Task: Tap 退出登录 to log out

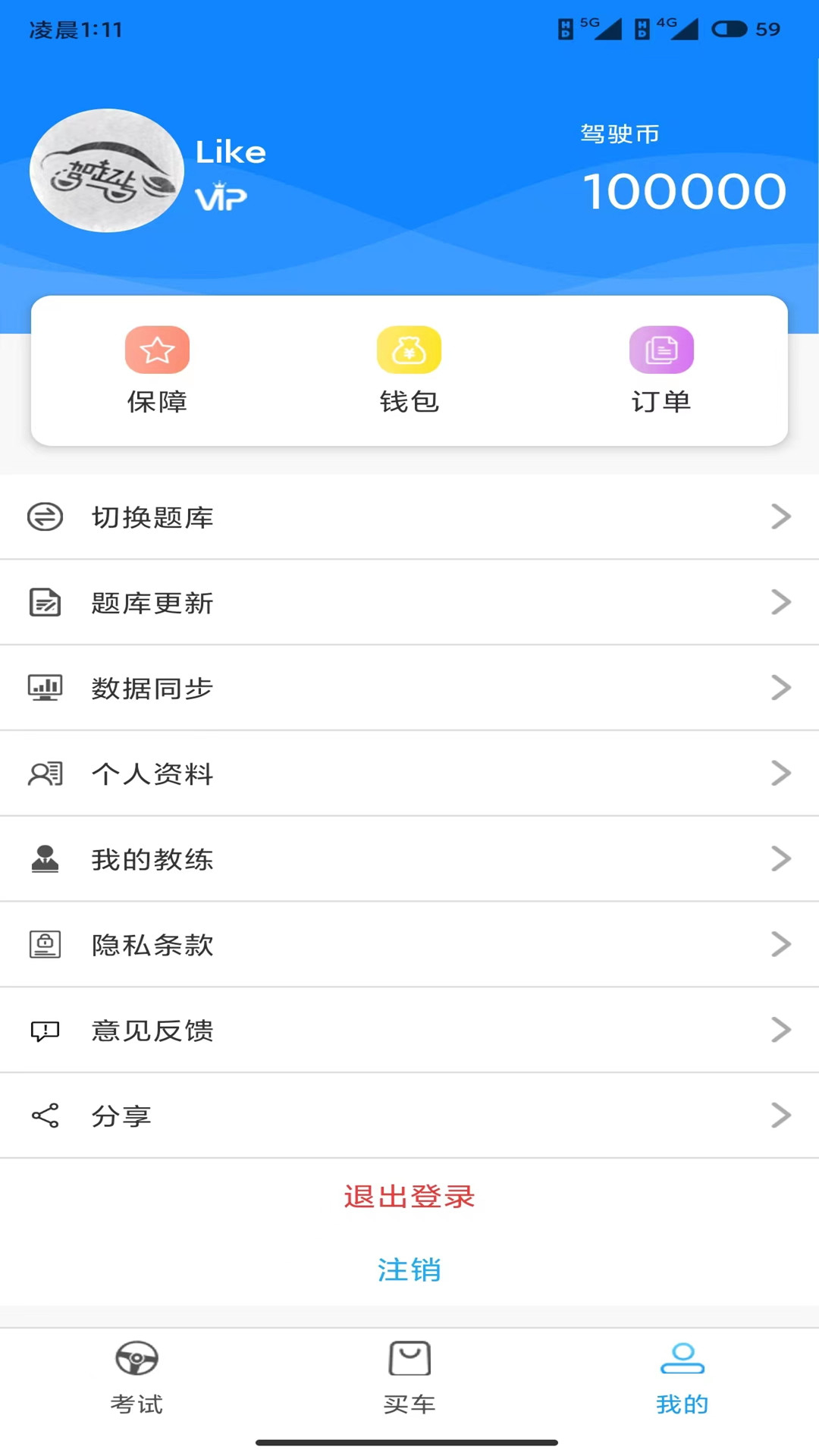Action: point(409,1197)
